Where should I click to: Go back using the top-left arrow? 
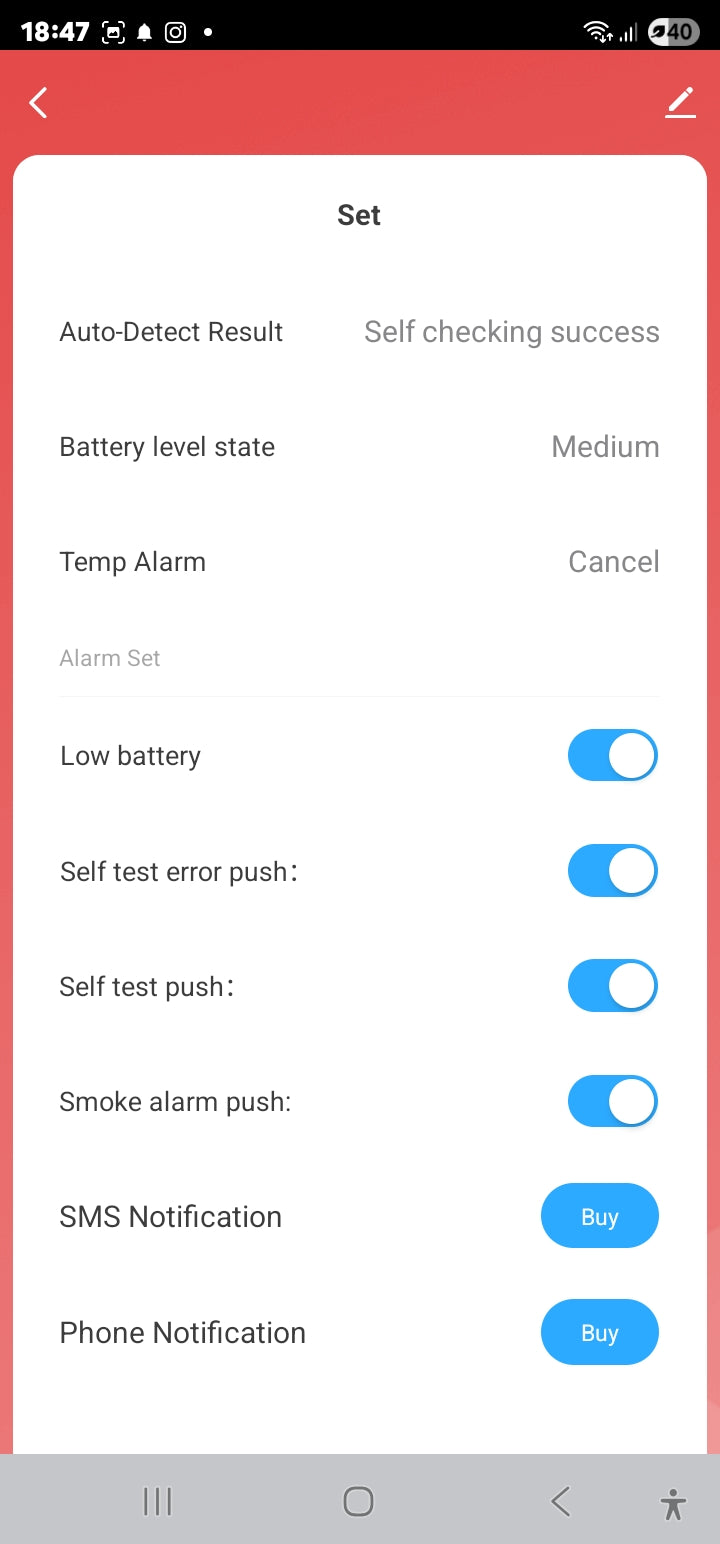[38, 103]
